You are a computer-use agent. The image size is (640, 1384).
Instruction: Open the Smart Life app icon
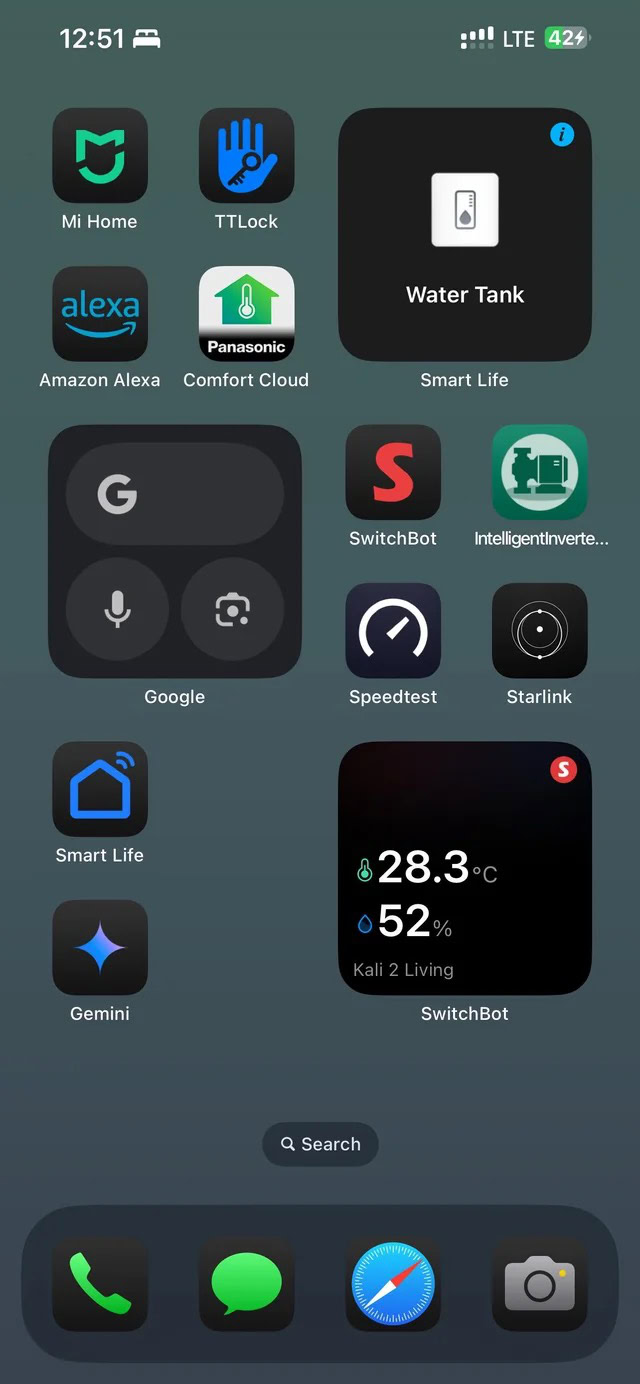(100, 789)
